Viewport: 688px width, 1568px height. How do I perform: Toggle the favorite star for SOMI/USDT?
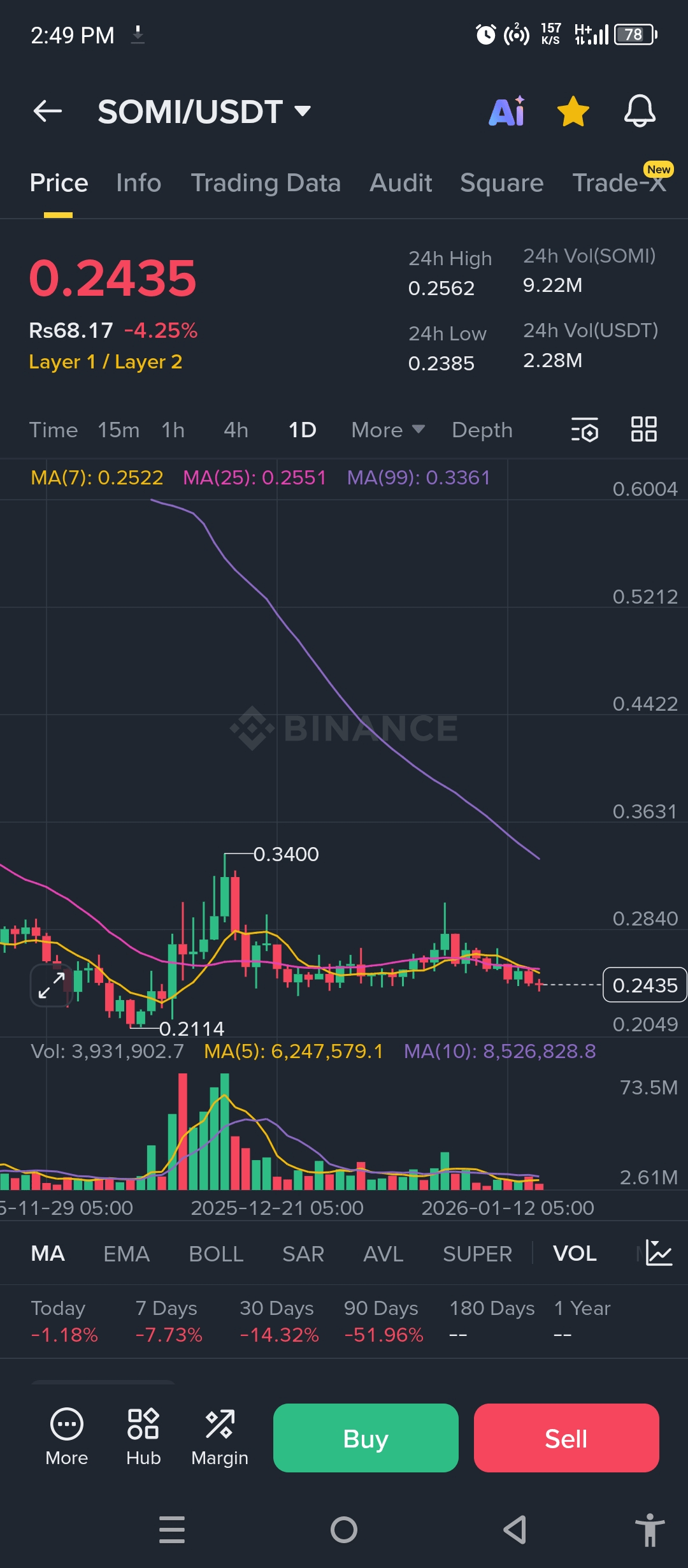[573, 112]
